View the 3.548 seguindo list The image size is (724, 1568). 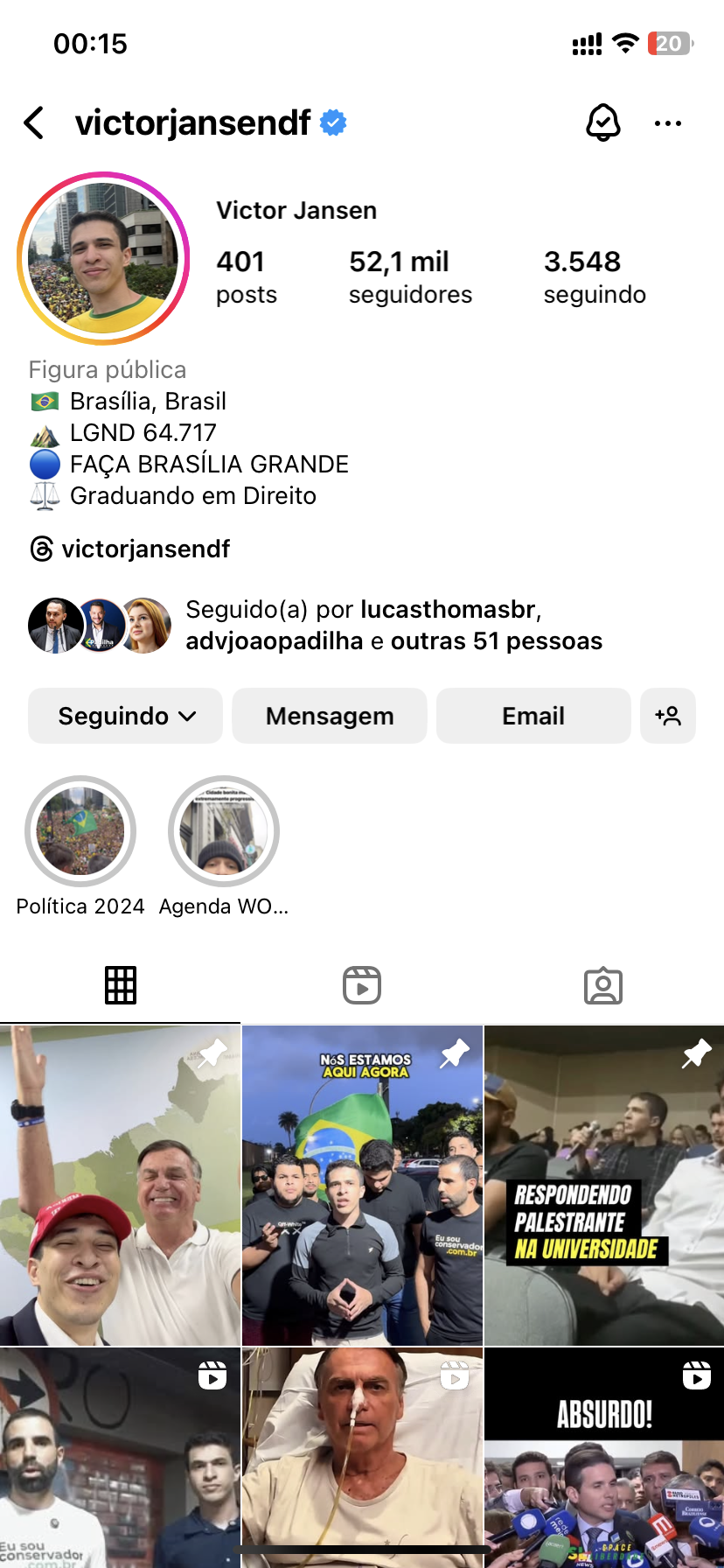595,276
